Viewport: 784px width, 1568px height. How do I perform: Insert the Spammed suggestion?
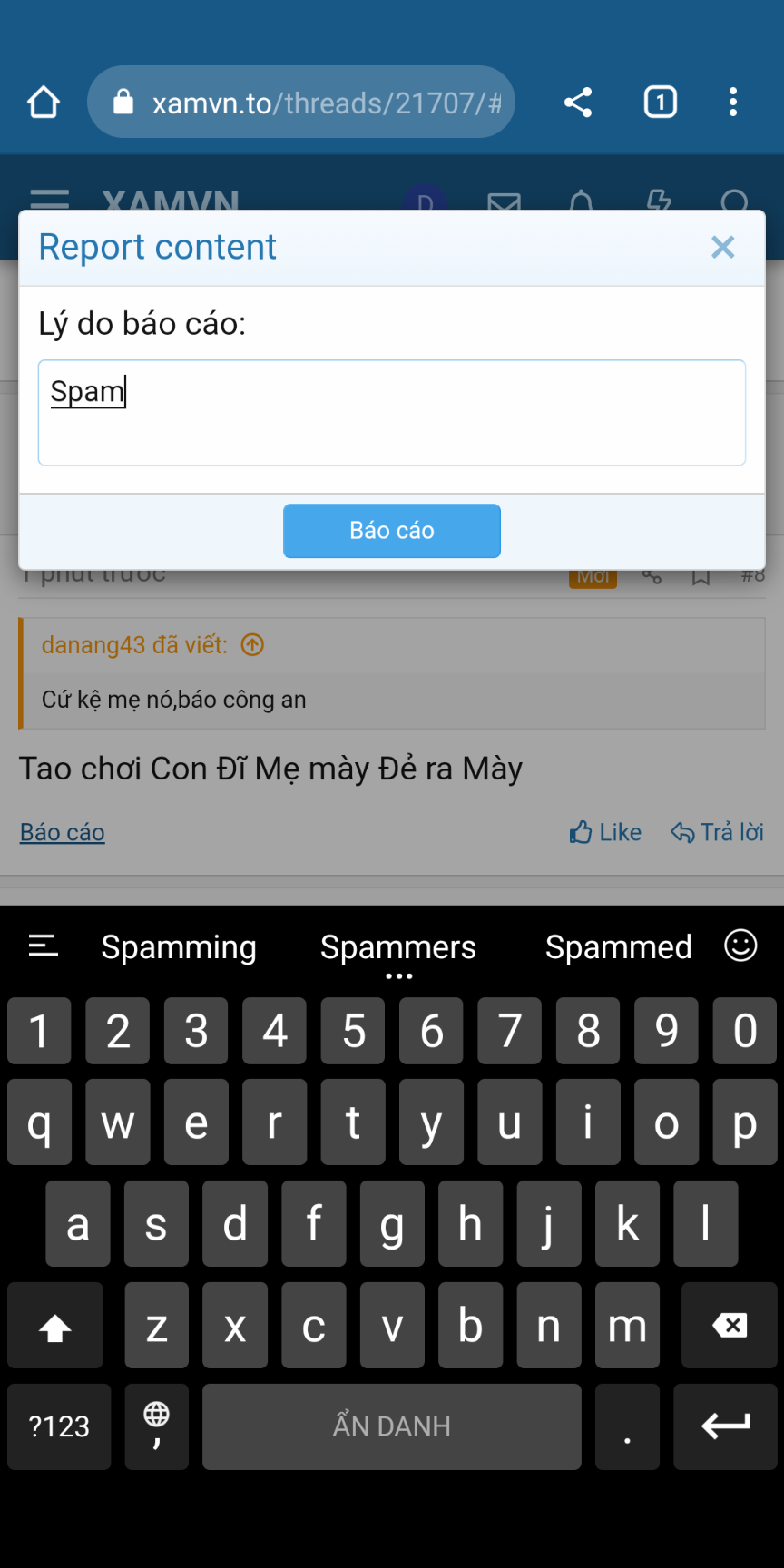pyautogui.click(x=618, y=947)
